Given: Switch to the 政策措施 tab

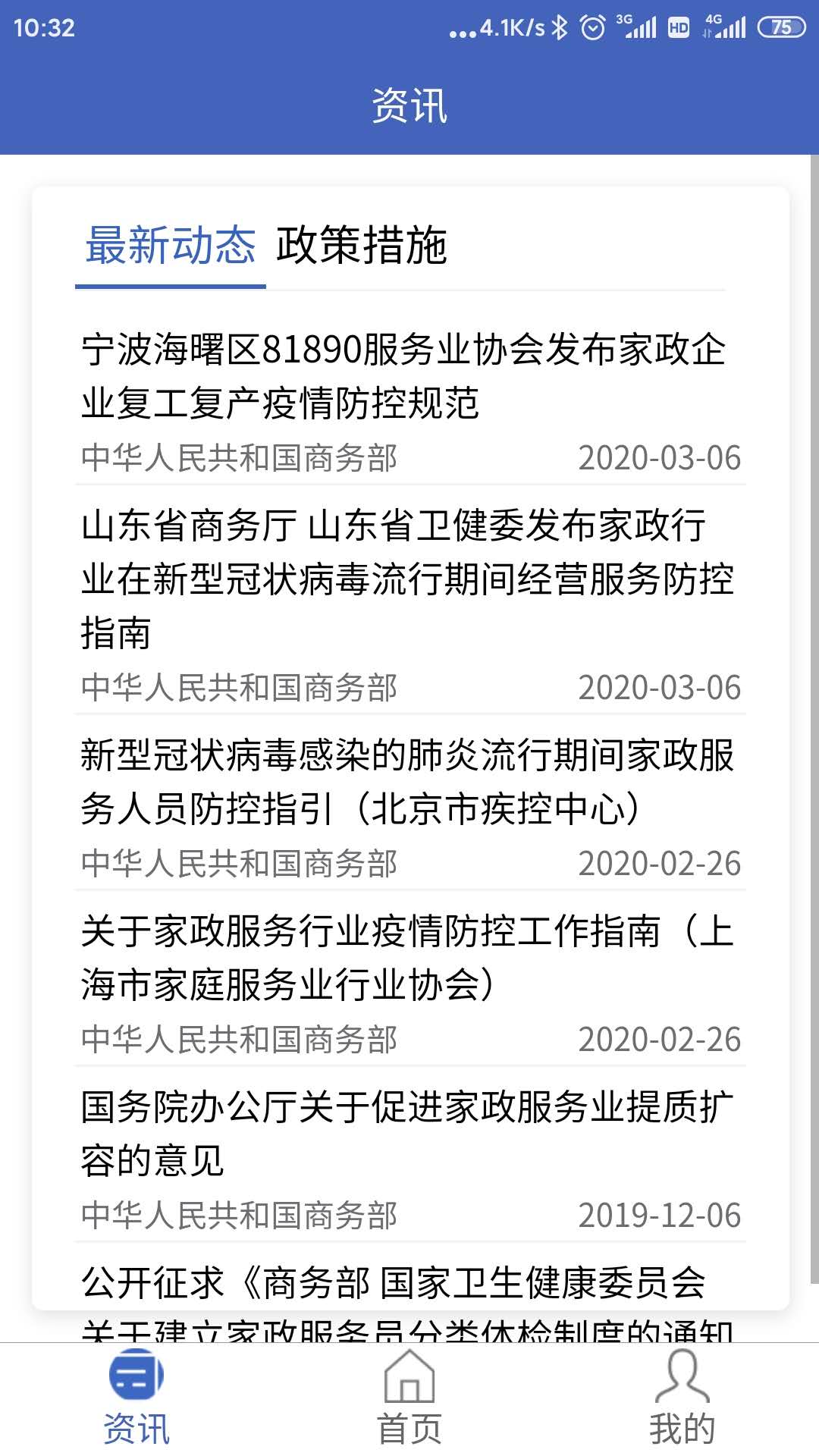Looking at the screenshot, I should (x=362, y=244).
